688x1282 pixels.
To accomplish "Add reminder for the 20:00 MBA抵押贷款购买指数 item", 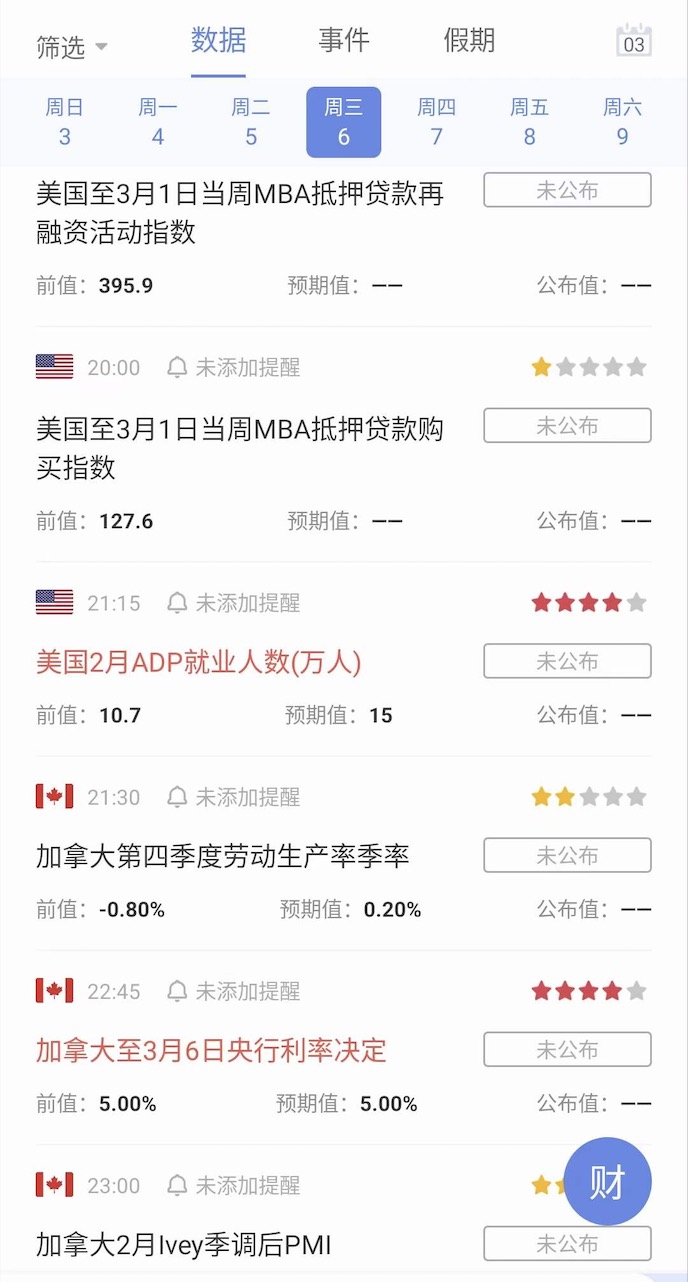I will (233, 368).
